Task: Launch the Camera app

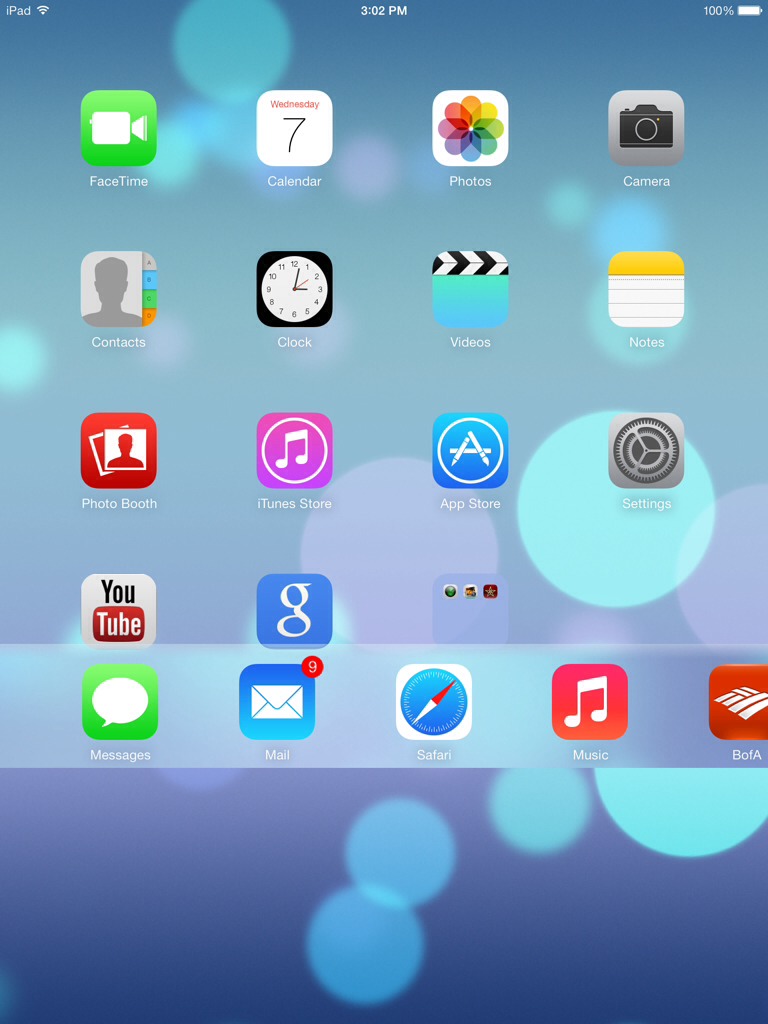Action: tap(647, 128)
